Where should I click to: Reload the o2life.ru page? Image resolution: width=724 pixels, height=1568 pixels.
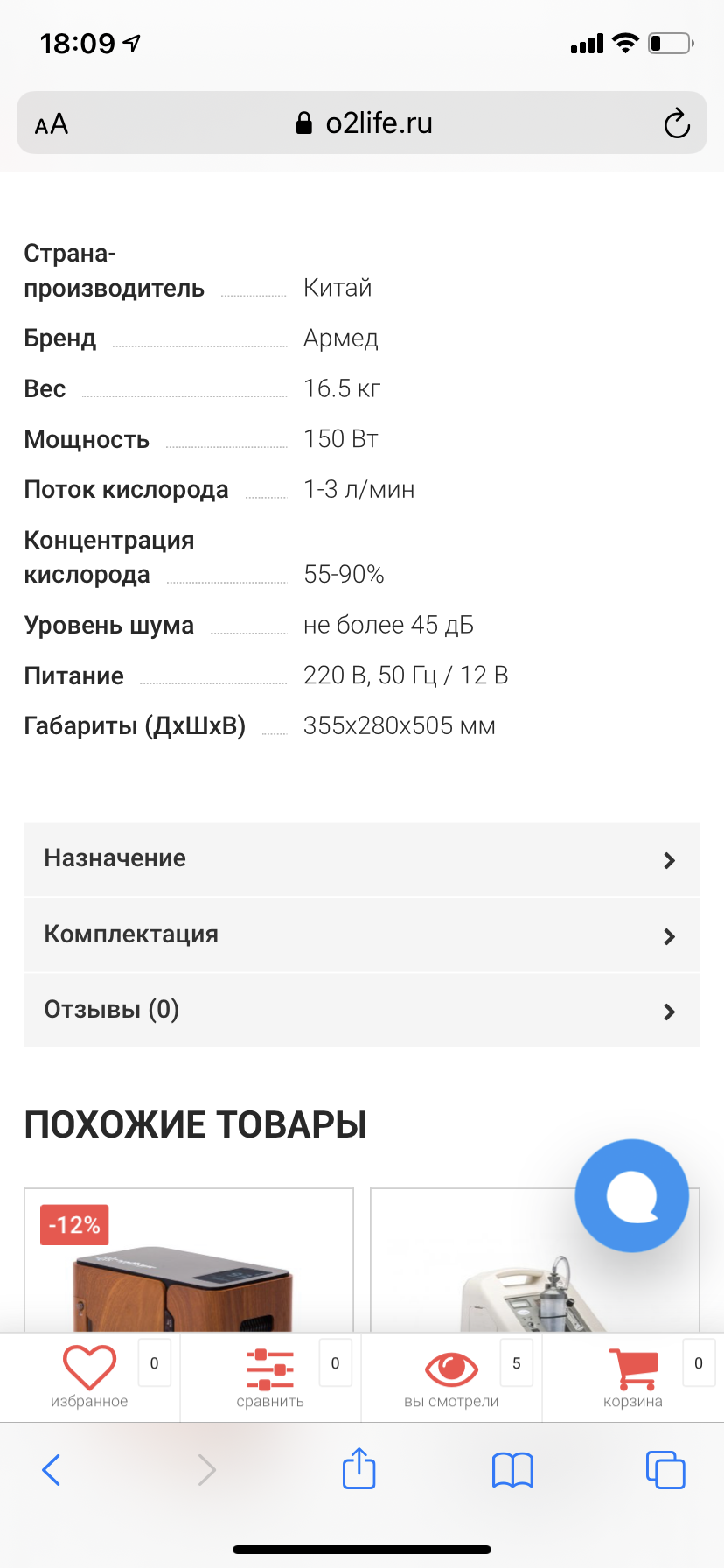pyautogui.click(x=676, y=123)
